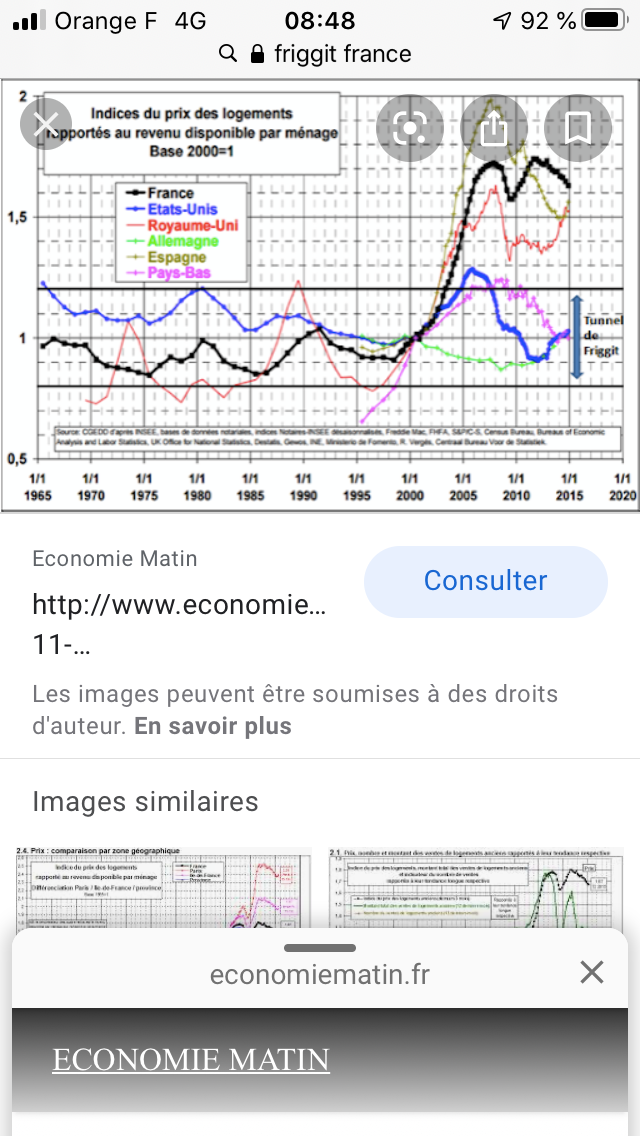Dismiss the economiematin.fr preview sheet
This screenshot has width=640, height=1136.
[x=591, y=972]
